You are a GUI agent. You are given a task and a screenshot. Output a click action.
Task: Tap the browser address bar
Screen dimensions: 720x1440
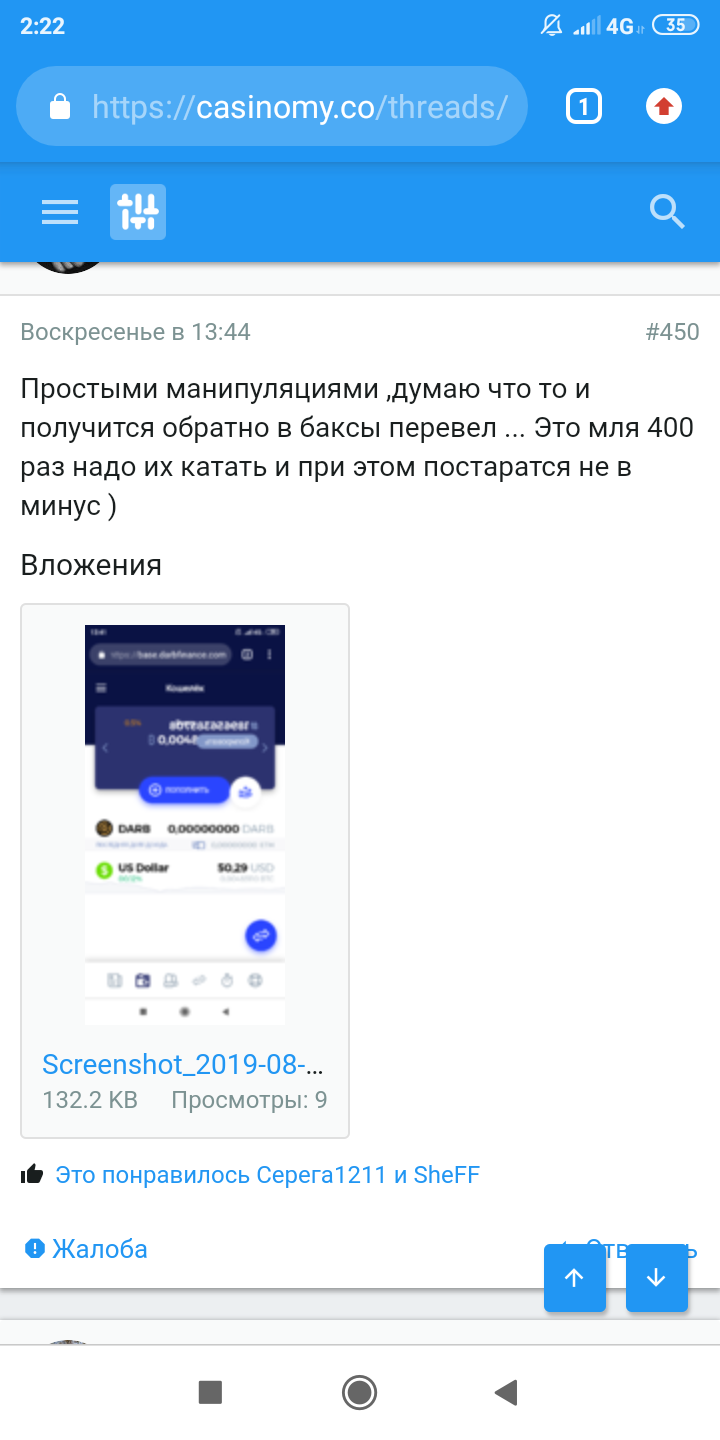pos(272,107)
